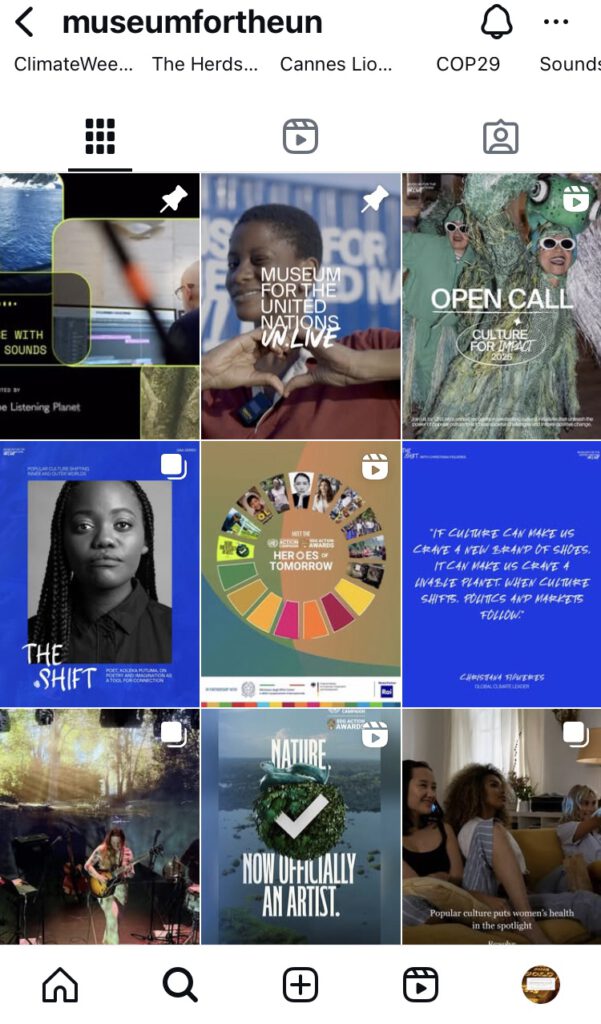Viewport: 601px width, 1024px height.
Task: Open the notifications bell for this profile
Action: pyautogui.click(x=496, y=22)
